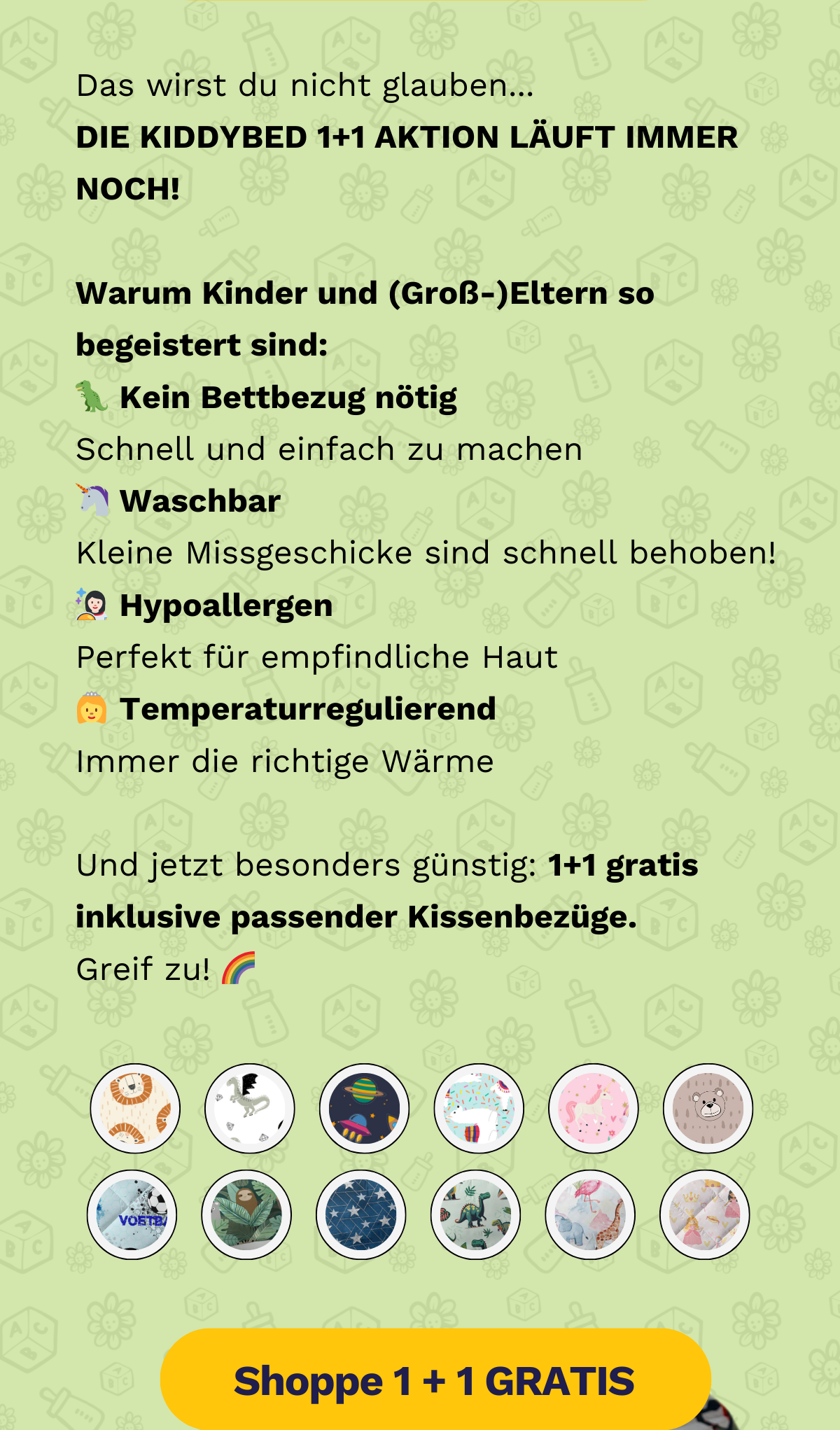This screenshot has width=840, height=1430.
Task: Choose the pink unicorn pattern swatch
Action: point(594,1108)
